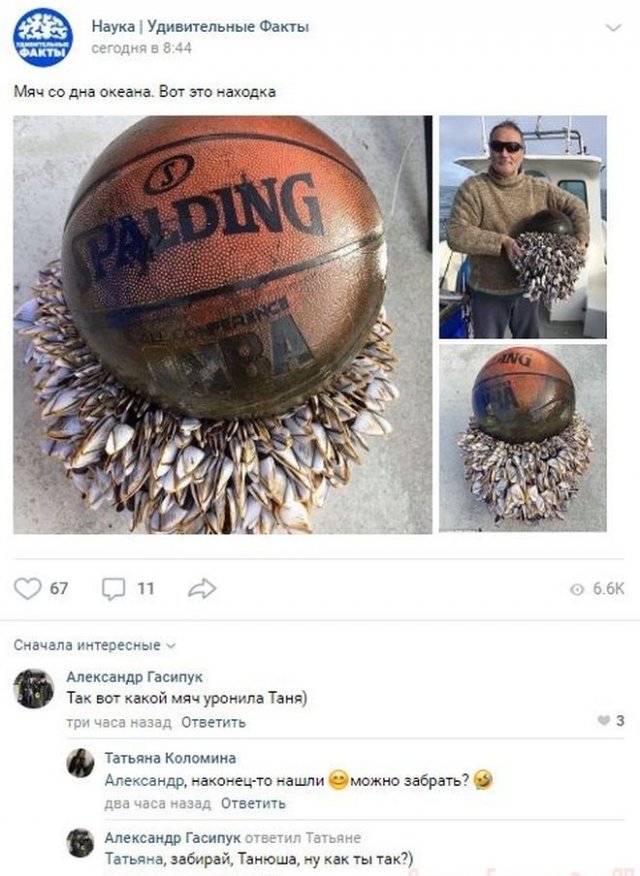
Task: Open the community avatar Удивительные Факты
Action: pyautogui.click(x=42, y=37)
